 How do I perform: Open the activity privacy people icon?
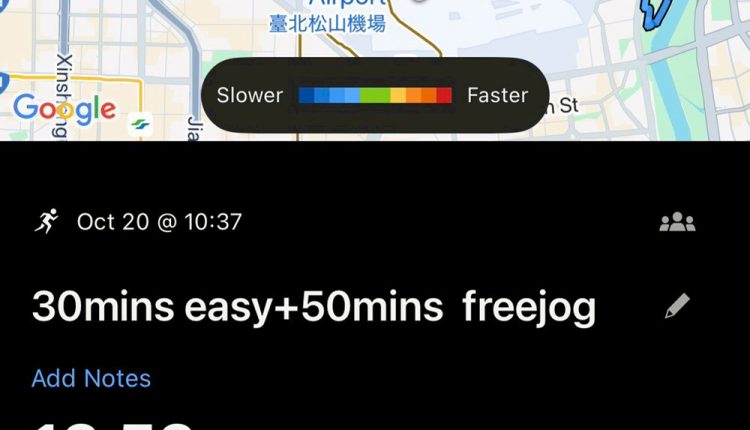point(677,222)
